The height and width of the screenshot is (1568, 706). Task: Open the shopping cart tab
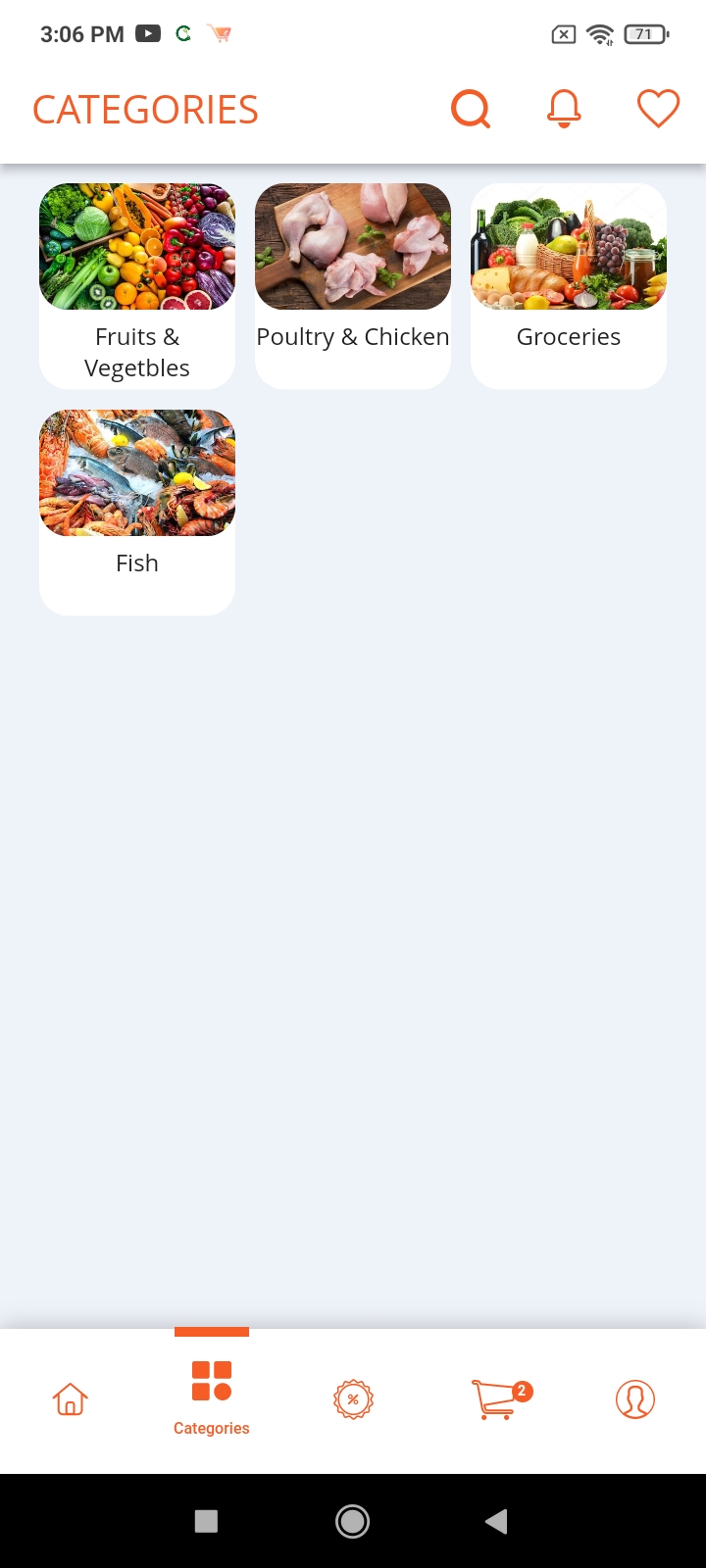(x=498, y=1399)
